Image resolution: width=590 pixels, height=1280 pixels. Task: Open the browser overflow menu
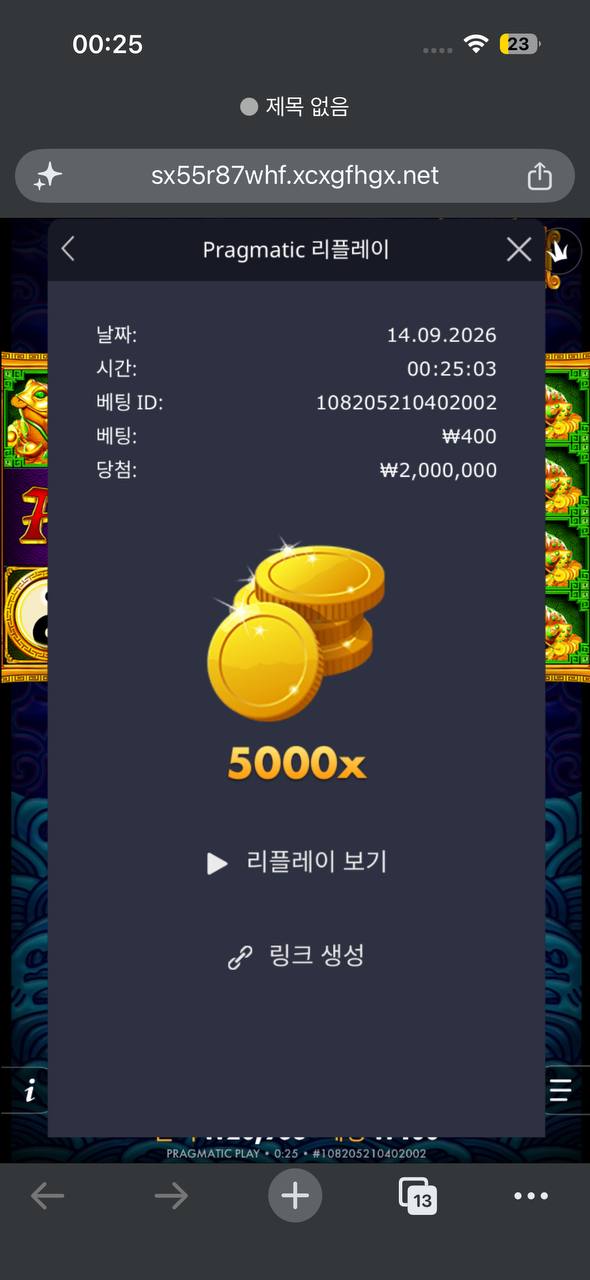point(531,1196)
